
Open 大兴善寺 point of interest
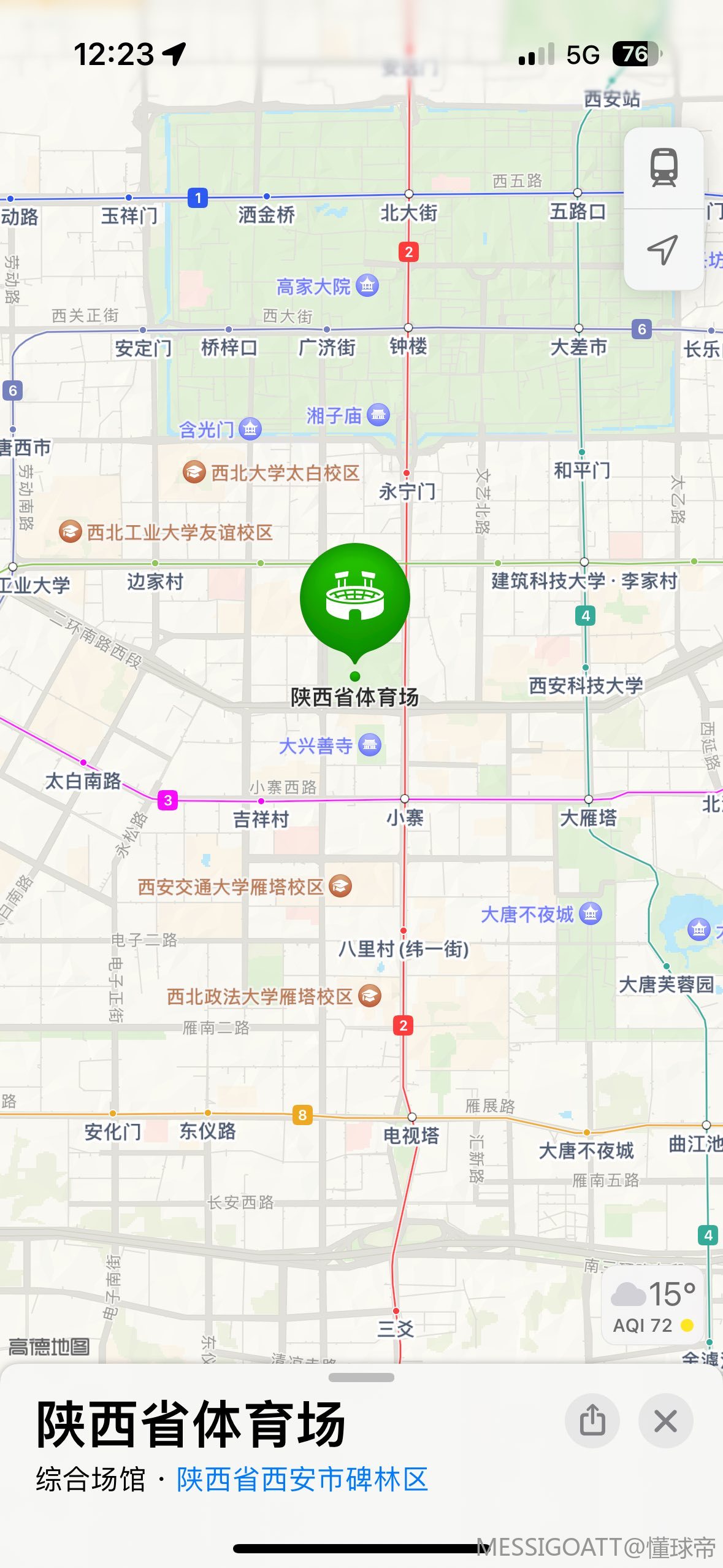(369, 745)
